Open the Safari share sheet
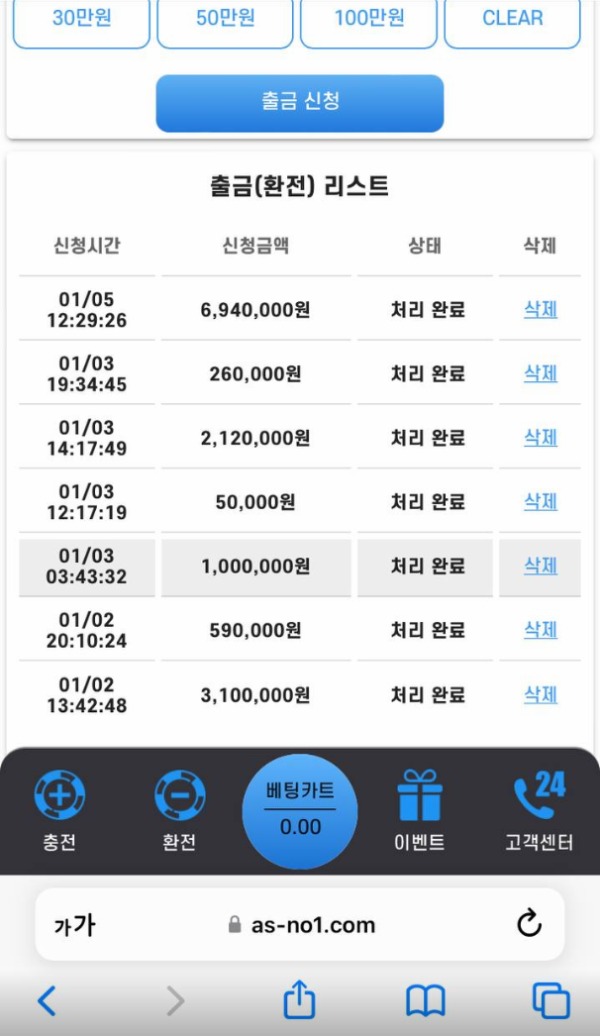This screenshot has width=600, height=1036. 299,999
